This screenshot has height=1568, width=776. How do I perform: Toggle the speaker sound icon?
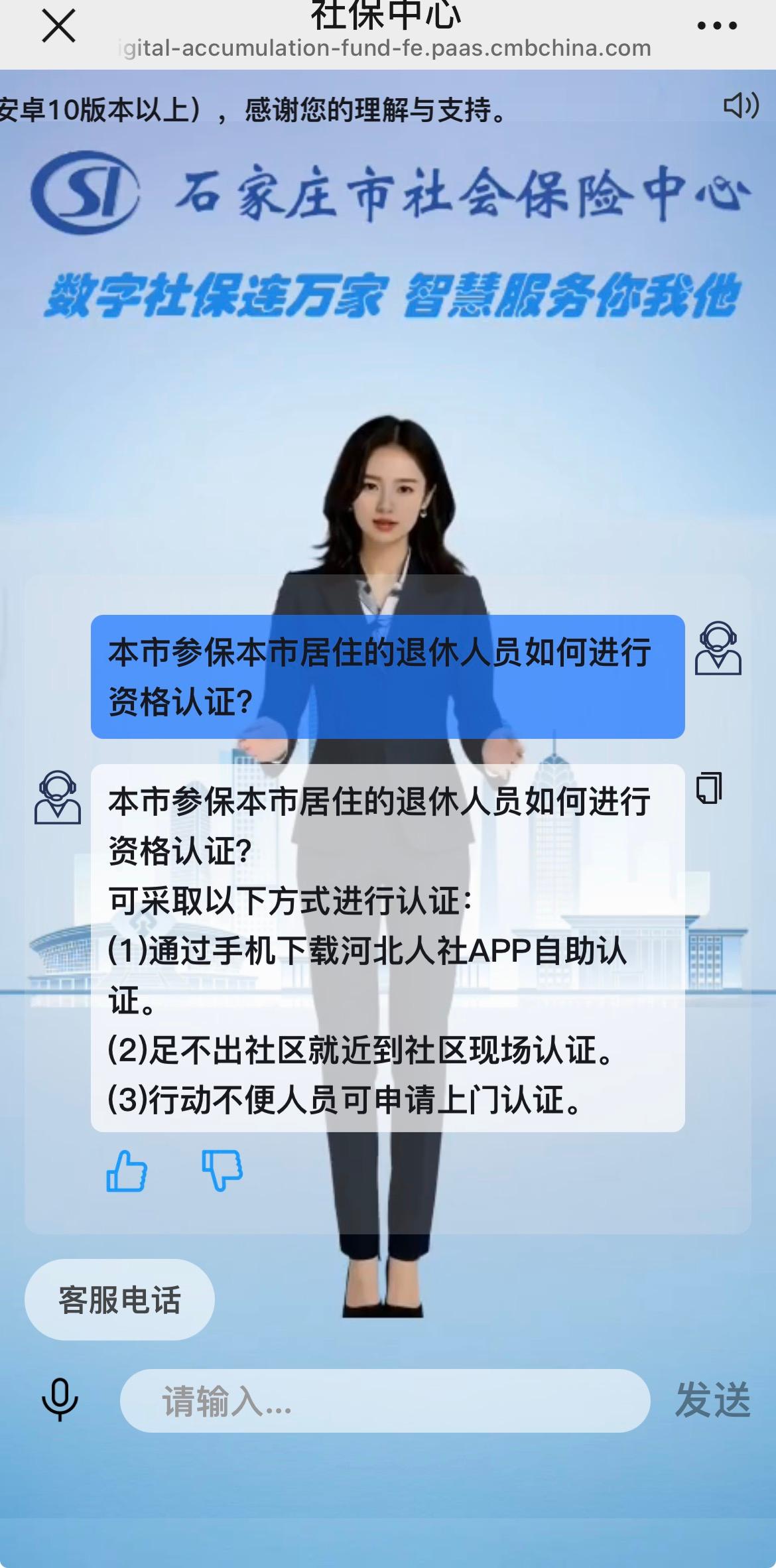coord(740,105)
